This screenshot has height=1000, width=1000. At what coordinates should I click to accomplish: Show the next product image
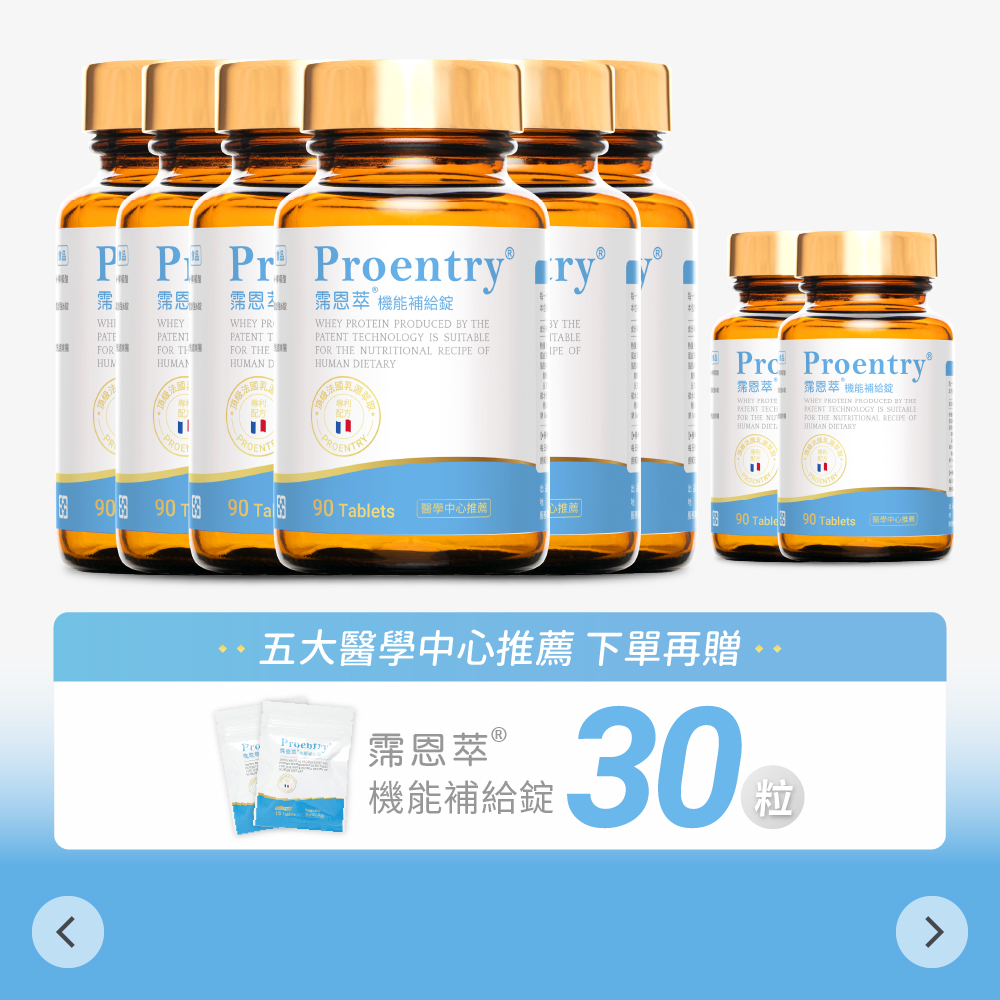pyautogui.click(x=931, y=932)
